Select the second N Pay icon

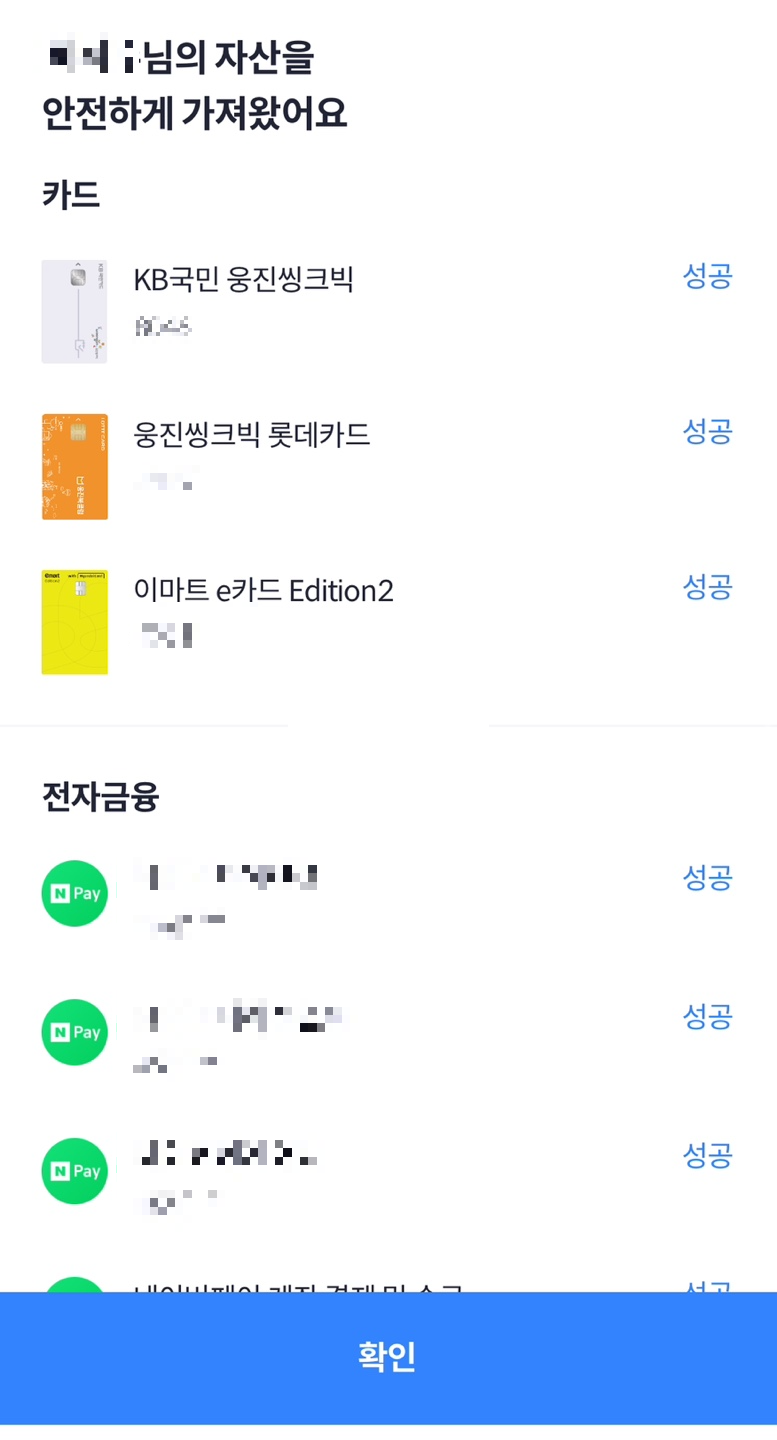[x=74, y=1032]
